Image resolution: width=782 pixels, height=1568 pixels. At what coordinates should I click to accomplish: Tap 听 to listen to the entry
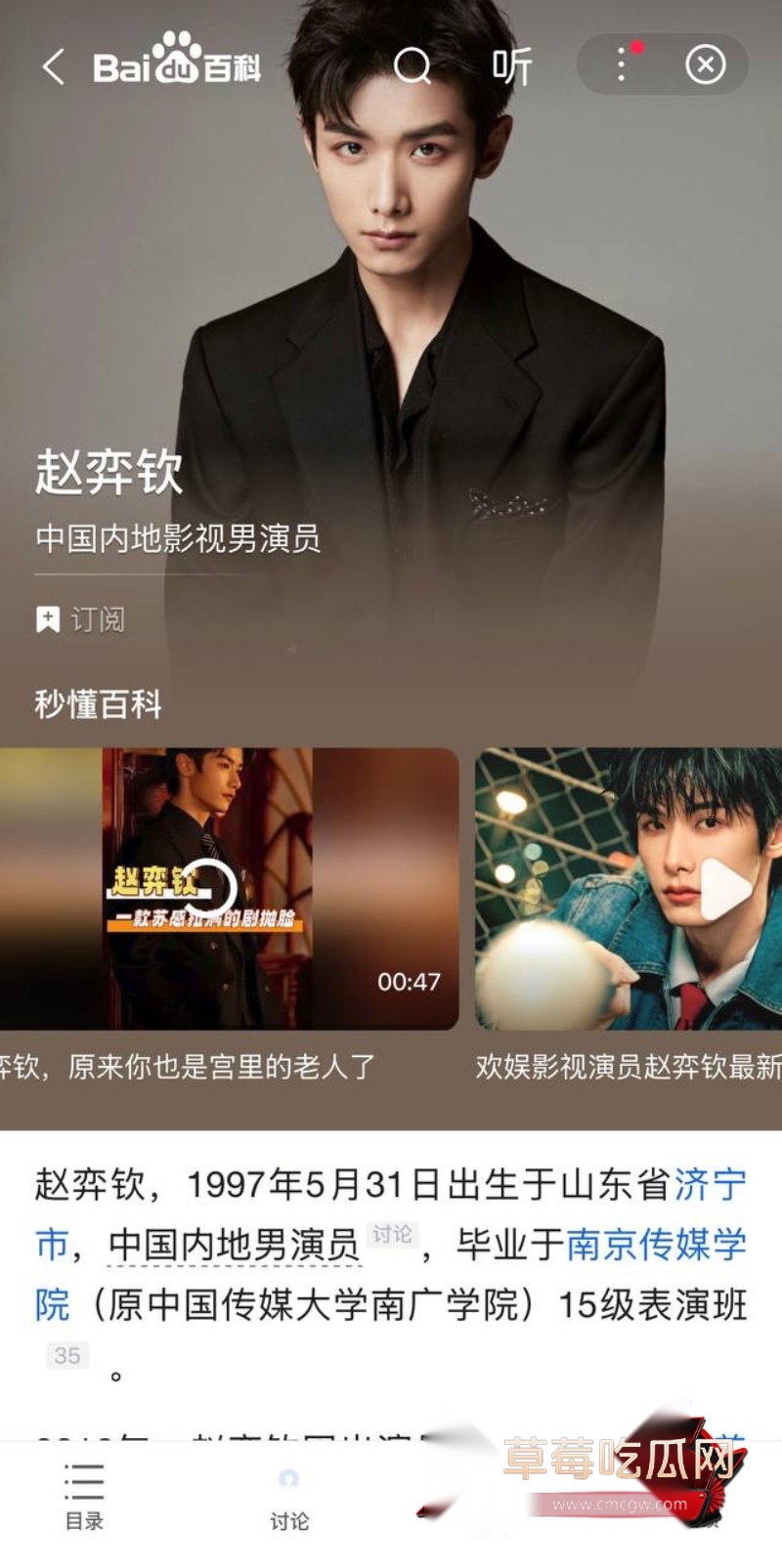pyautogui.click(x=511, y=66)
